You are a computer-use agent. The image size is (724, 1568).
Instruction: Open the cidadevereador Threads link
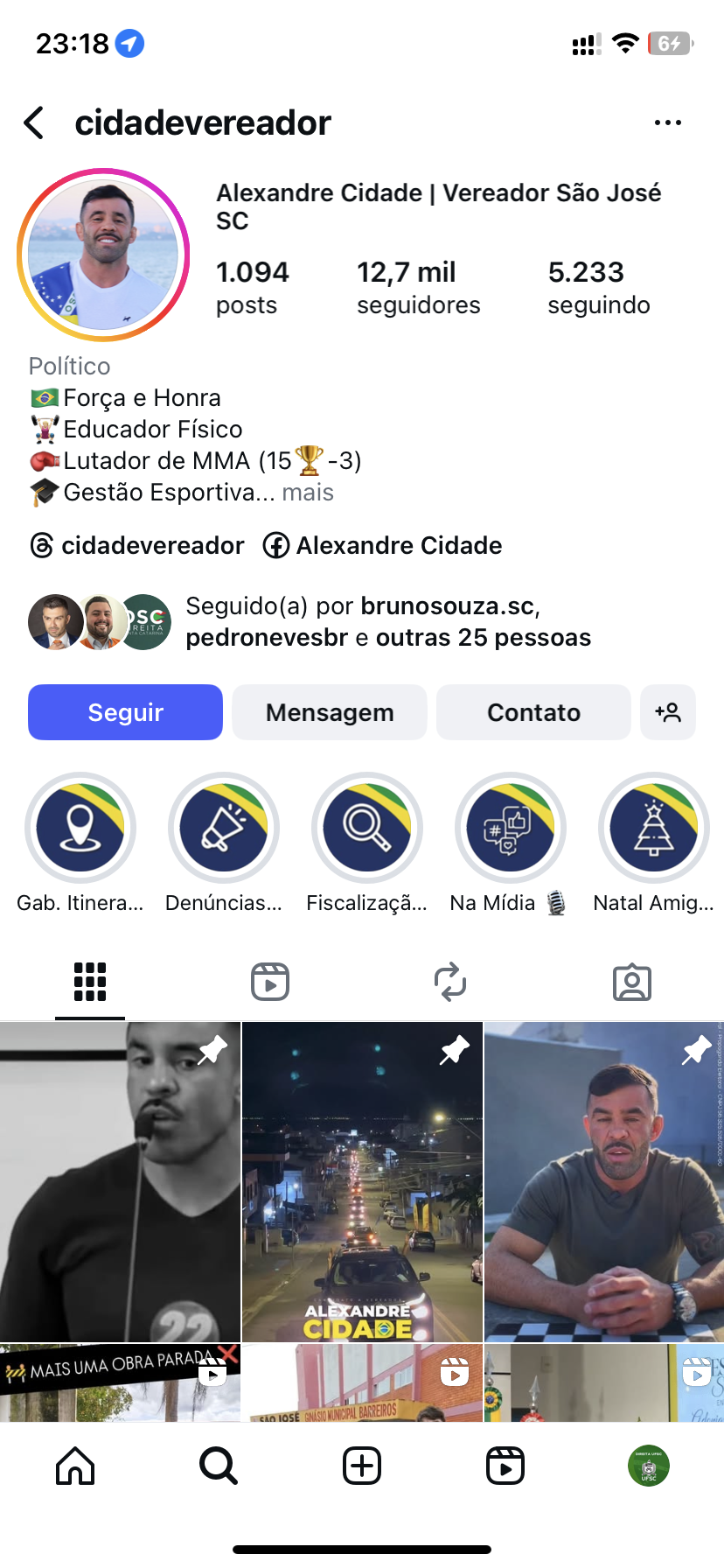tap(138, 546)
